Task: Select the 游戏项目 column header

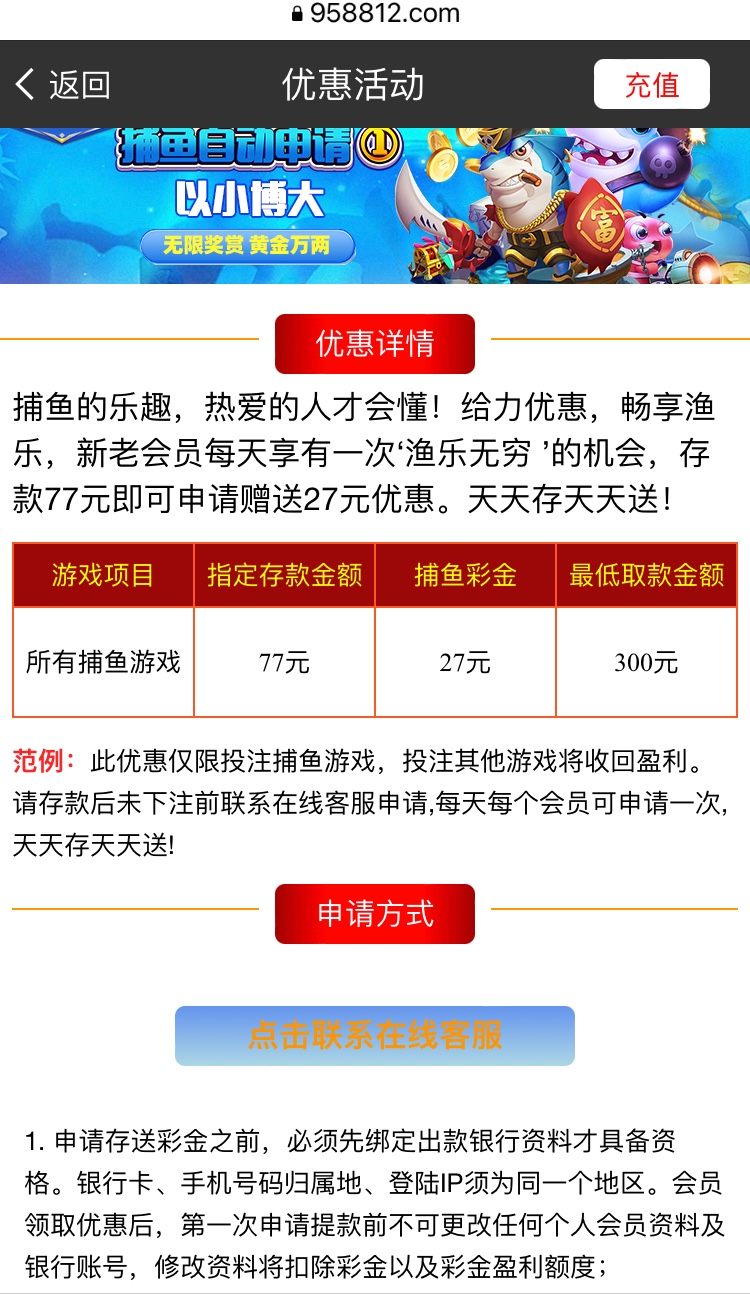Action: [102, 574]
